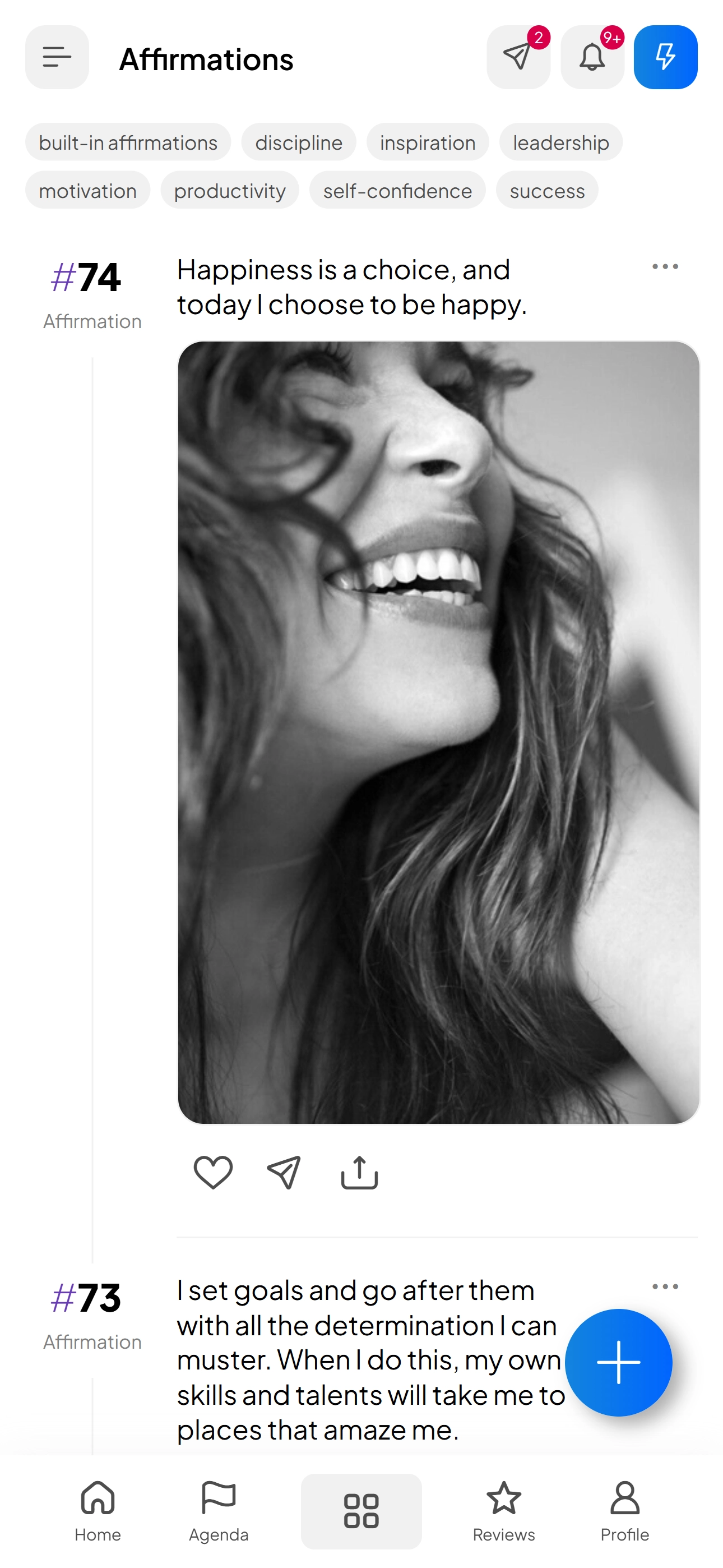Share affirmation #74 using export icon
723x1568 pixels.
pos(359,1172)
